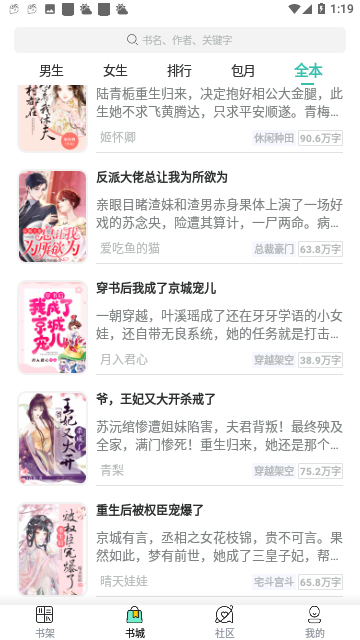Select the 全本 tab
360x640 pixels.
point(308,71)
